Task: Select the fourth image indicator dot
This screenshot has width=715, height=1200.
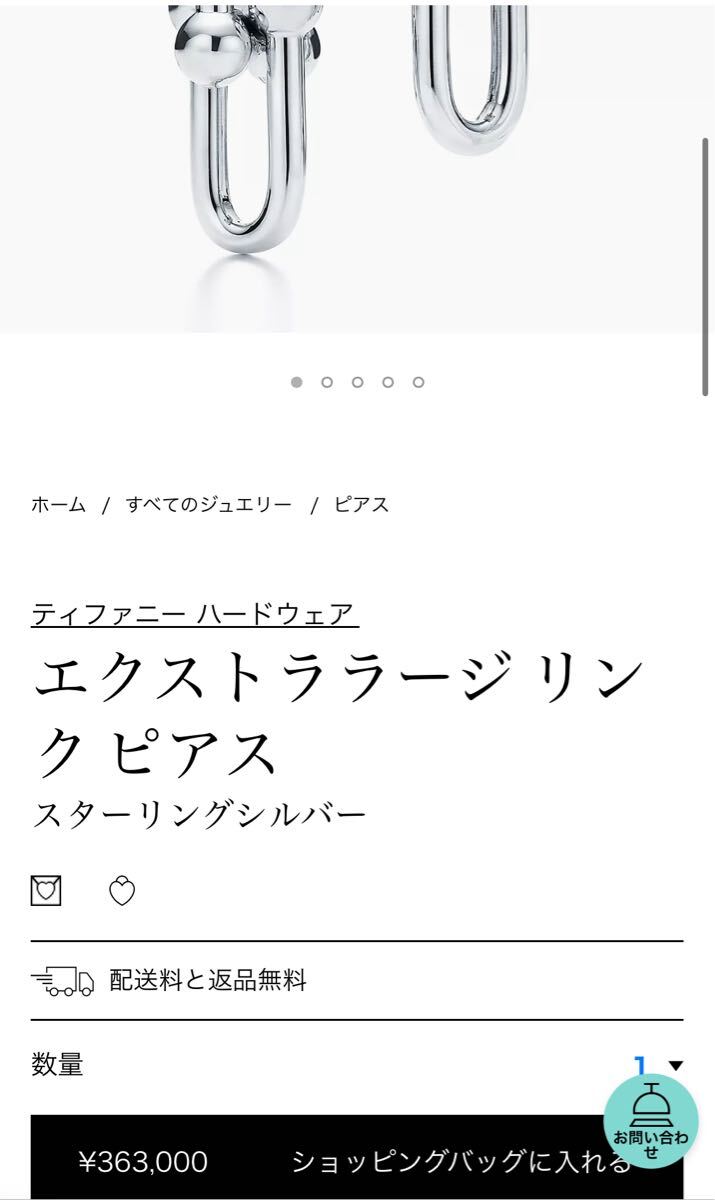Action: 388,382
